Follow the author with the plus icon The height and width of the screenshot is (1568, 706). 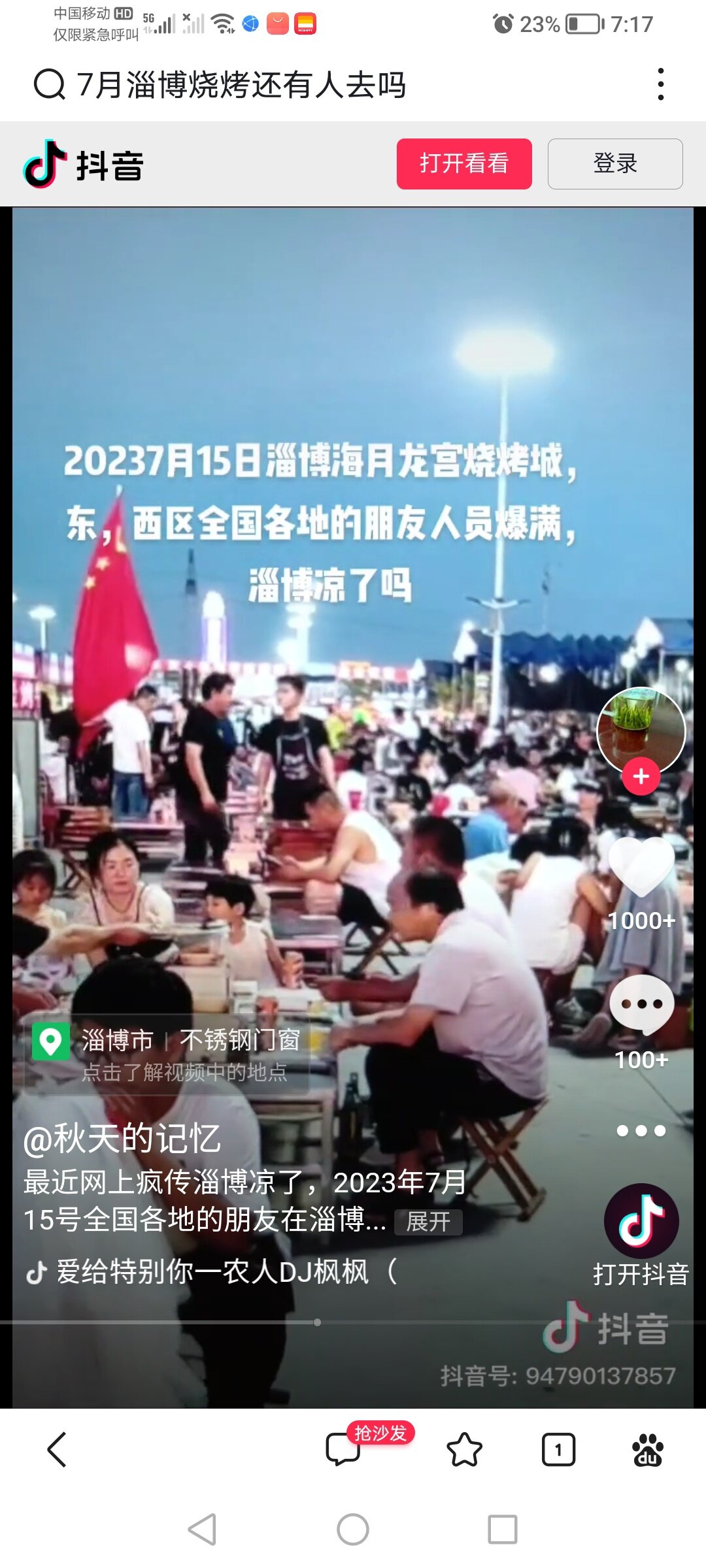(641, 776)
